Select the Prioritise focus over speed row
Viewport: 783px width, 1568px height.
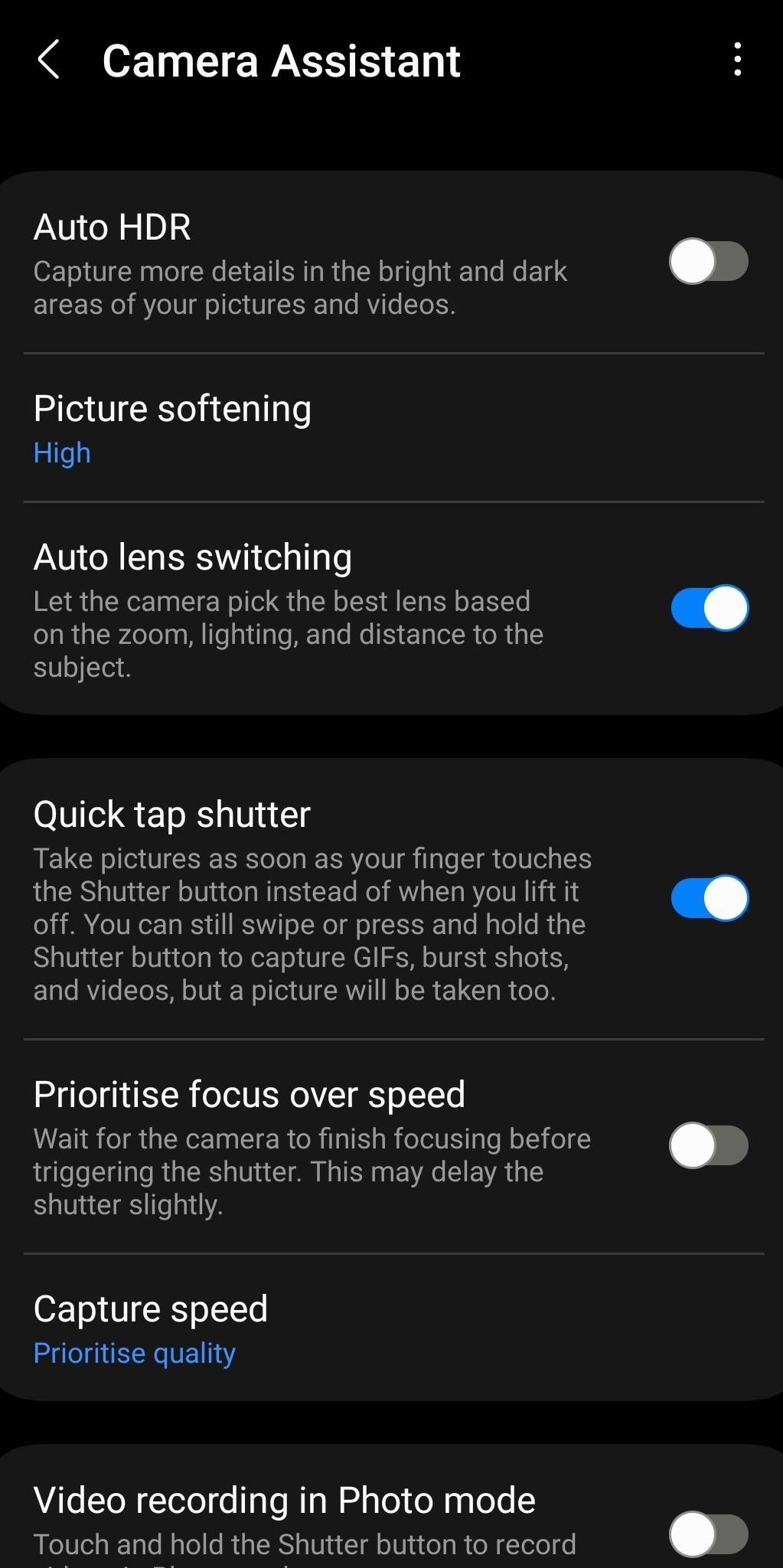tap(306, 1145)
